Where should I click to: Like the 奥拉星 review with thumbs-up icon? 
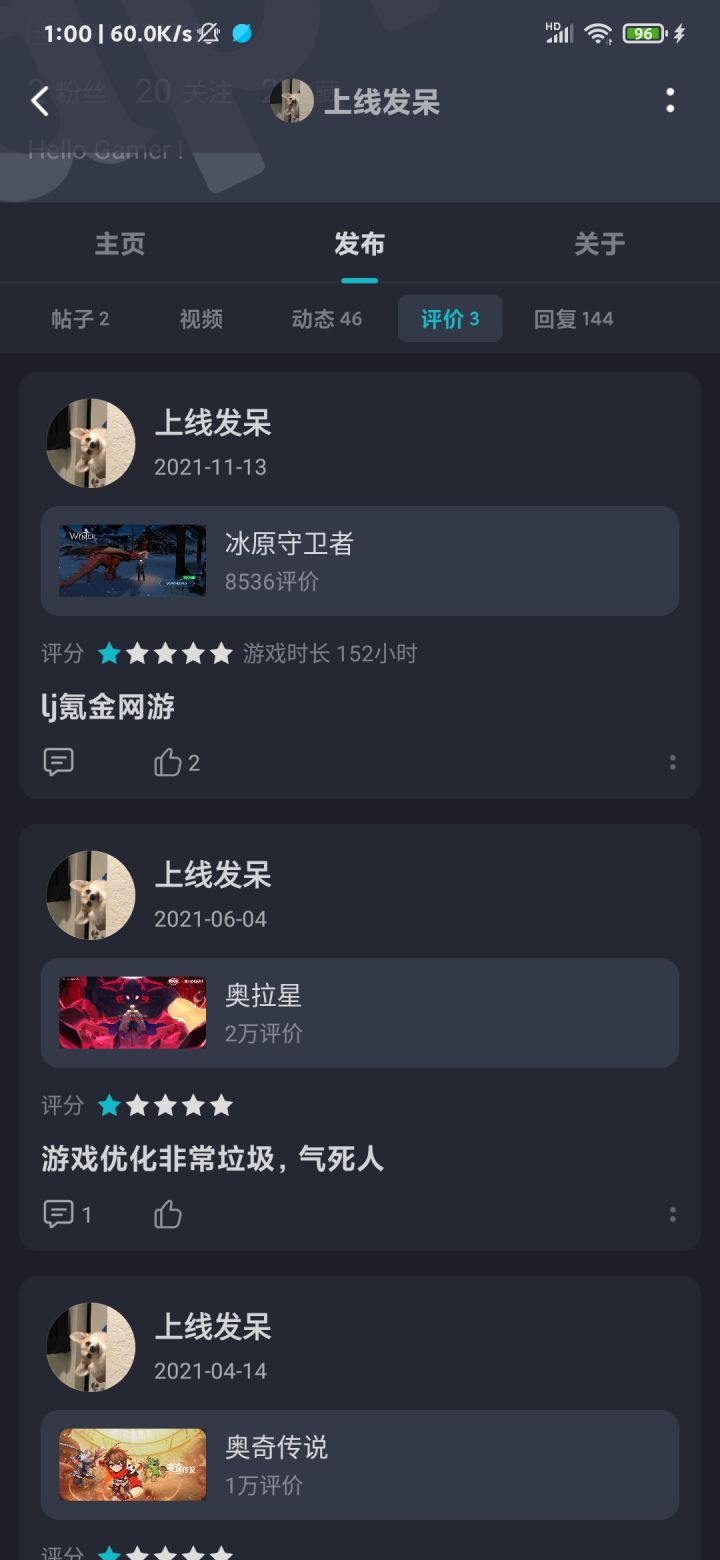(166, 1214)
